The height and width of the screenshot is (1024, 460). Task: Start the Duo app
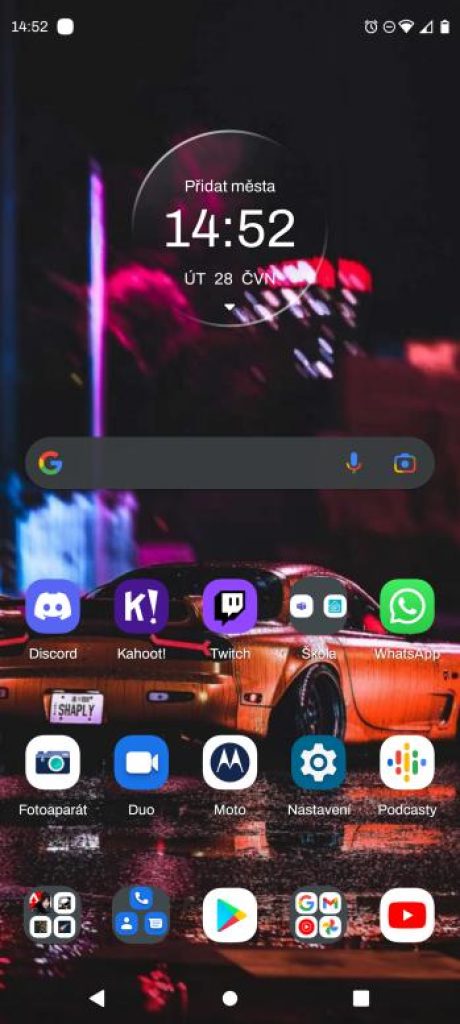coord(141,762)
